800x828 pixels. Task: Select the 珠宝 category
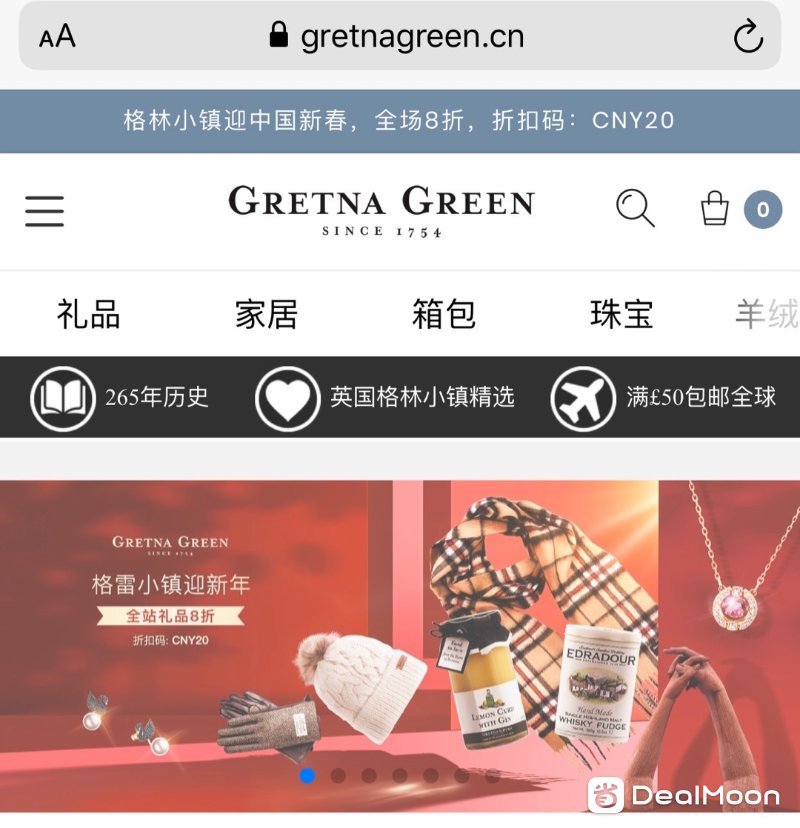click(621, 315)
